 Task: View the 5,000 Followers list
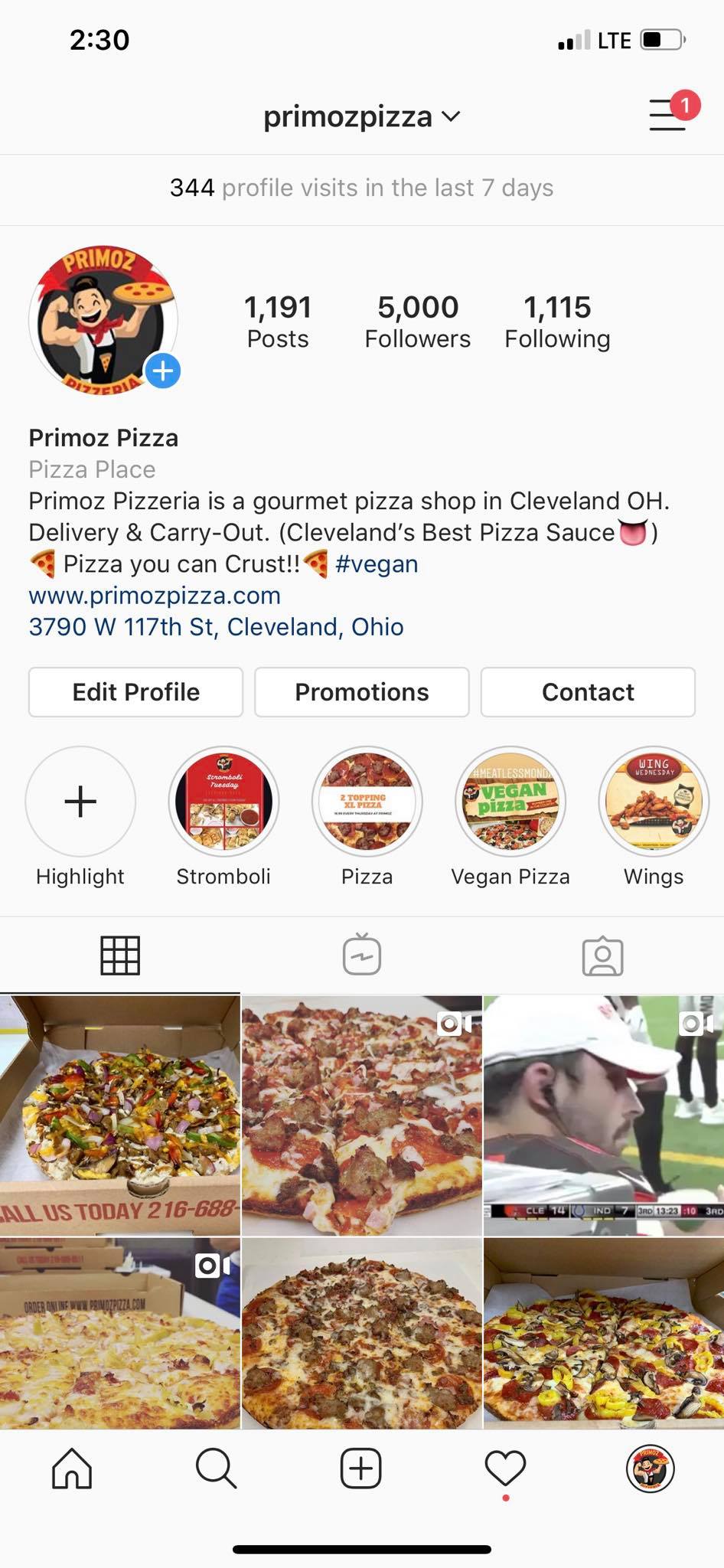tap(417, 322)
